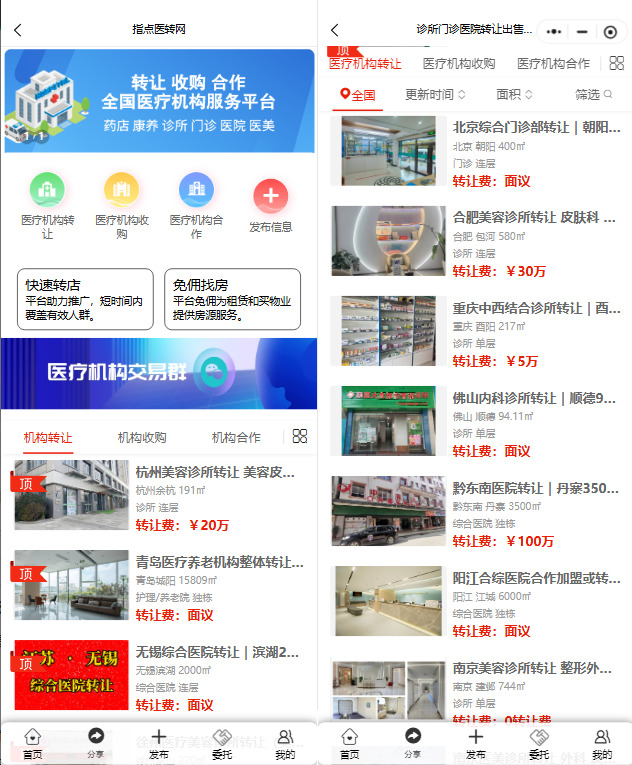The image size is (632, 765).
Task: Expand the 更新时间 sort dropdown
Action: pos(435,95)
